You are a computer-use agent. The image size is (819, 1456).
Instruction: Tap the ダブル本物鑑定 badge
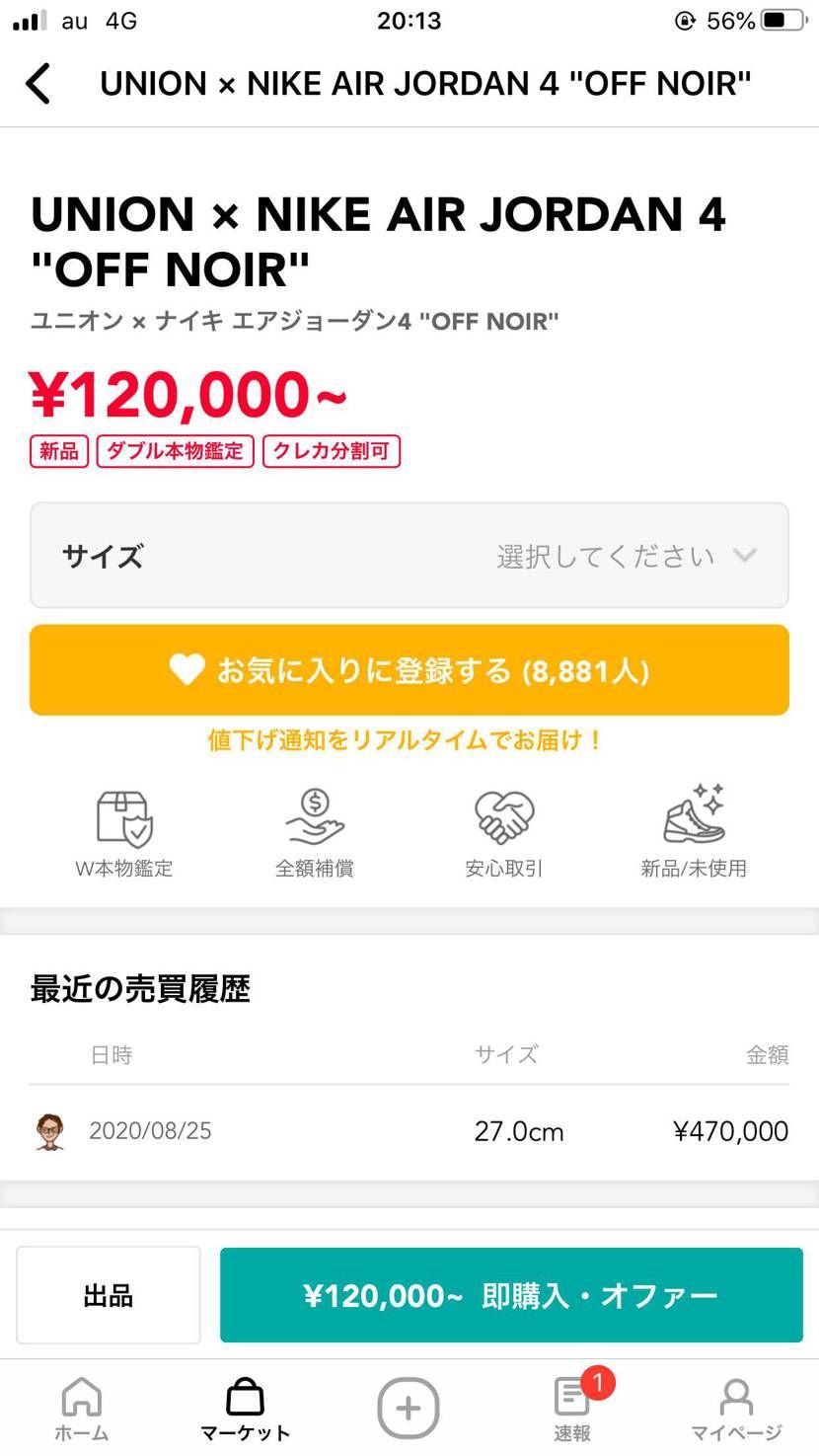174,451
